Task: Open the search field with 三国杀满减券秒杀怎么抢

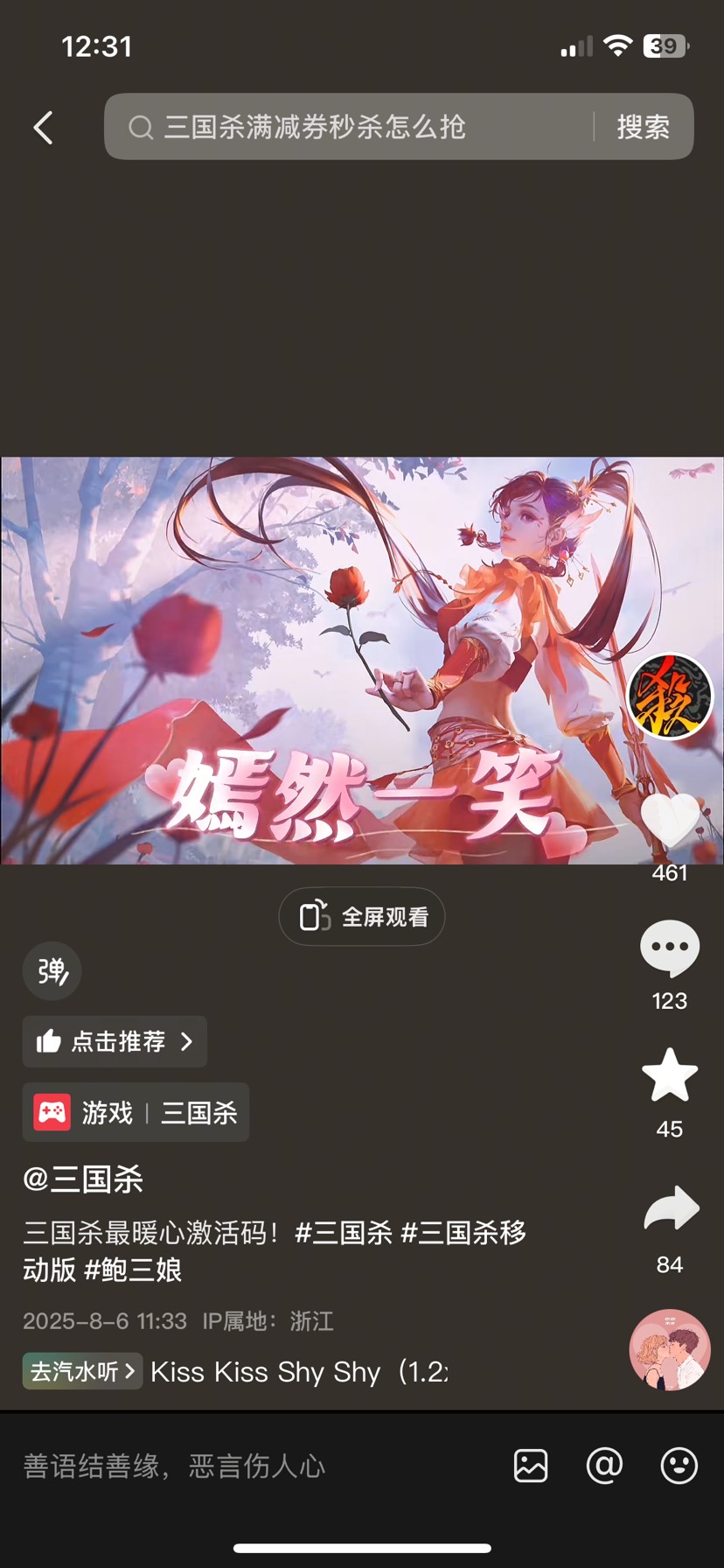Action: coord(350,127)
